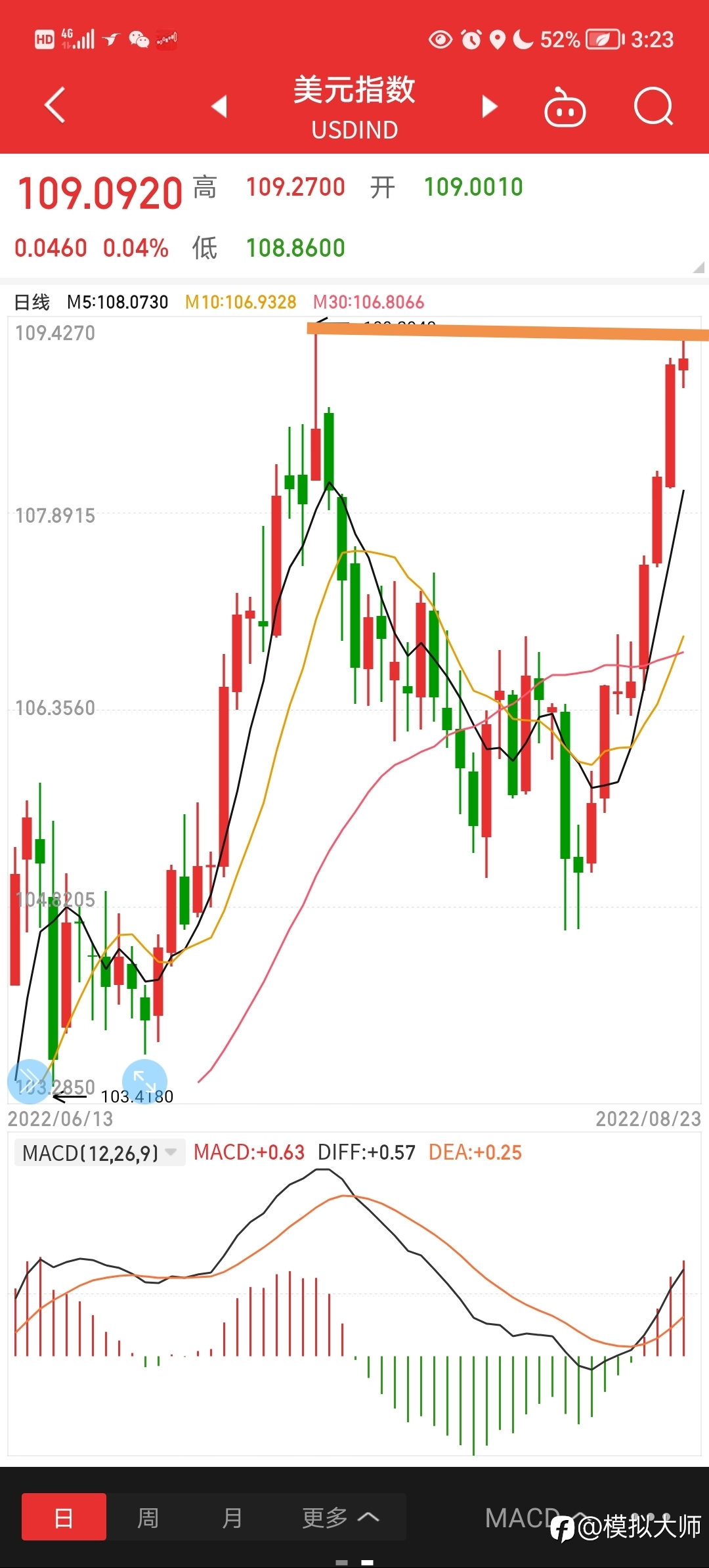The image size is (709, 1568).
Task: Tap the fullscreen expand chart button
Action: (x=144, y=1081)
